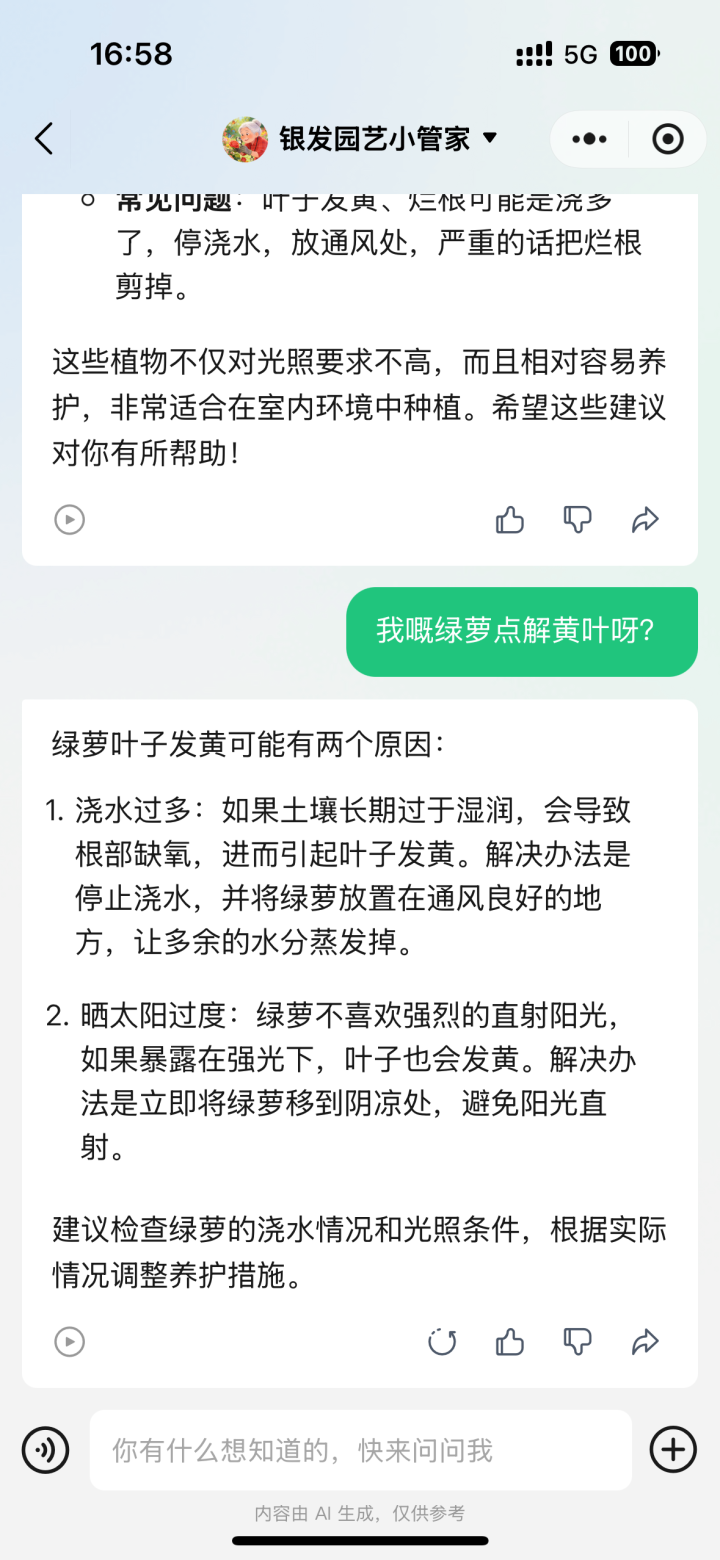Dislike the indoor plants reply

coord(578,519)
